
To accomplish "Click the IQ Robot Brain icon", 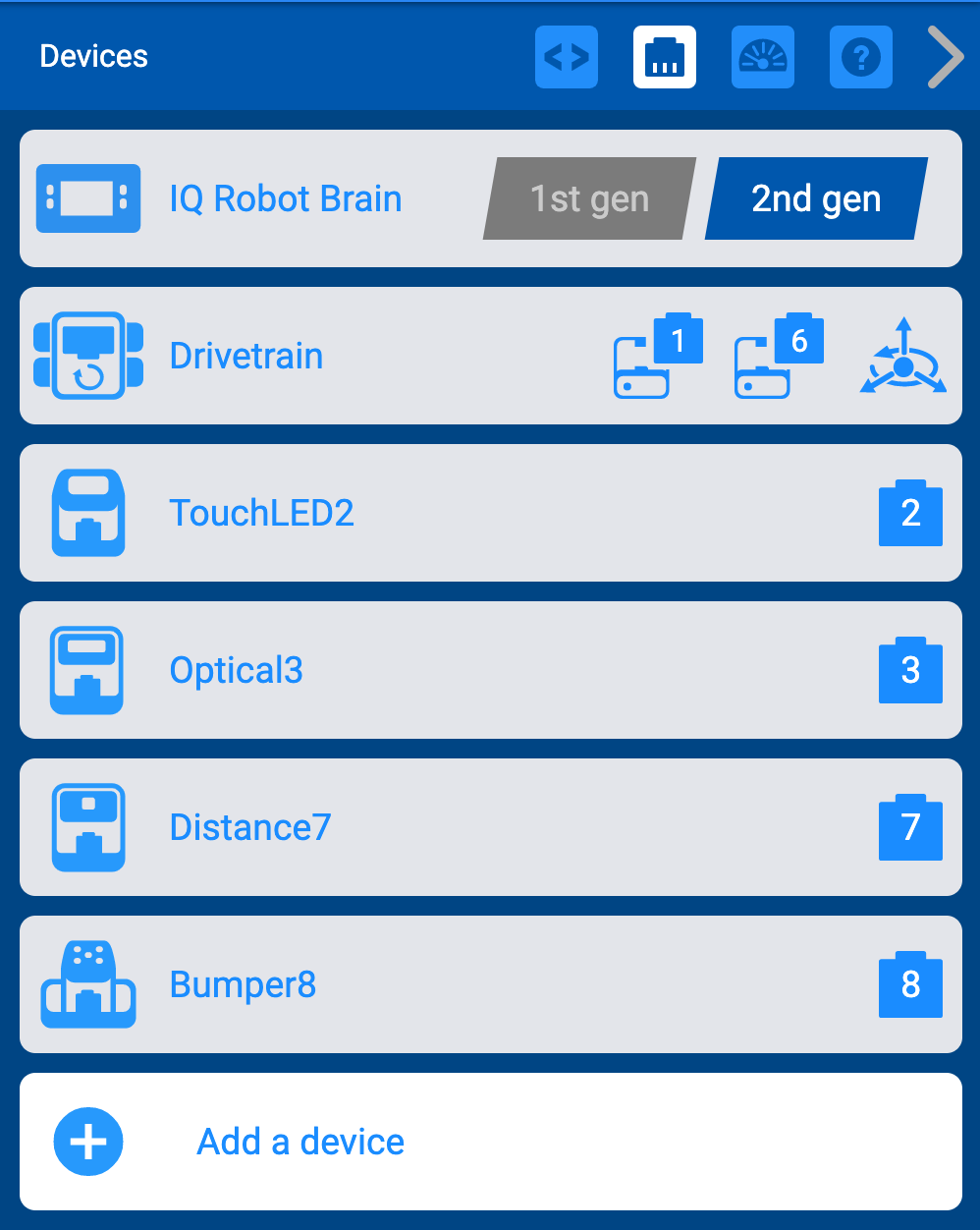I will tap(88, 198).
